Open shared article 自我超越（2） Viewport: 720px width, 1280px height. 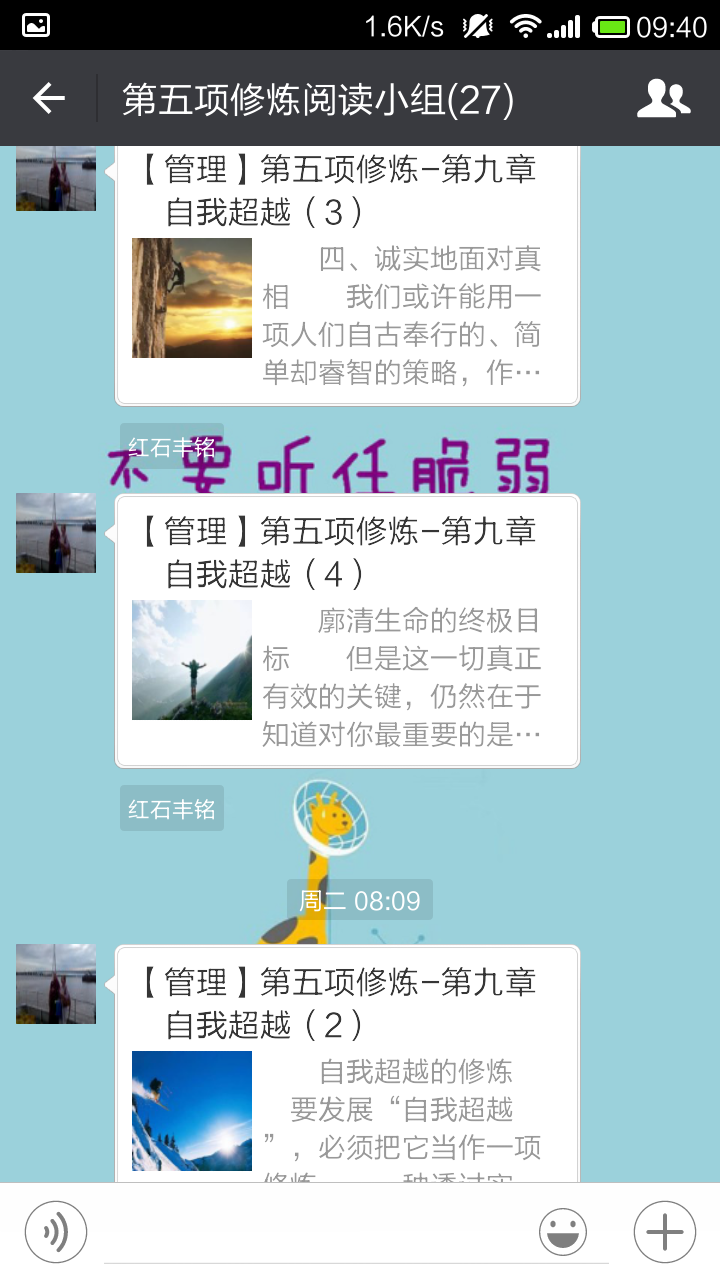(347, 1070)
